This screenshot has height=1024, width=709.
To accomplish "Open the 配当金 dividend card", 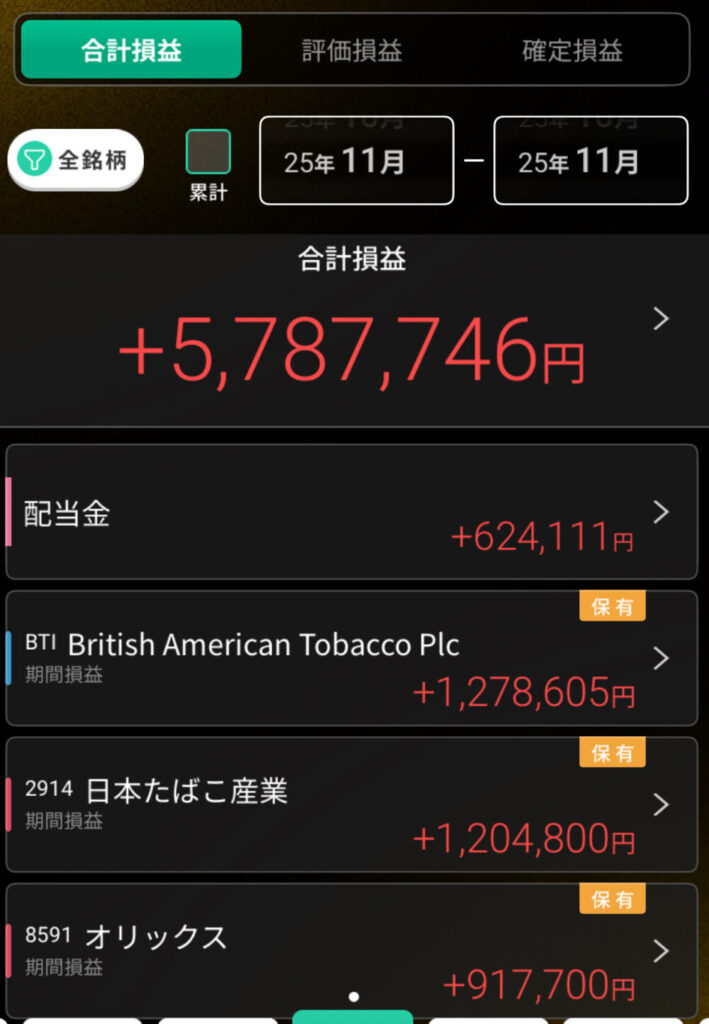I will [x=352, y=512].
